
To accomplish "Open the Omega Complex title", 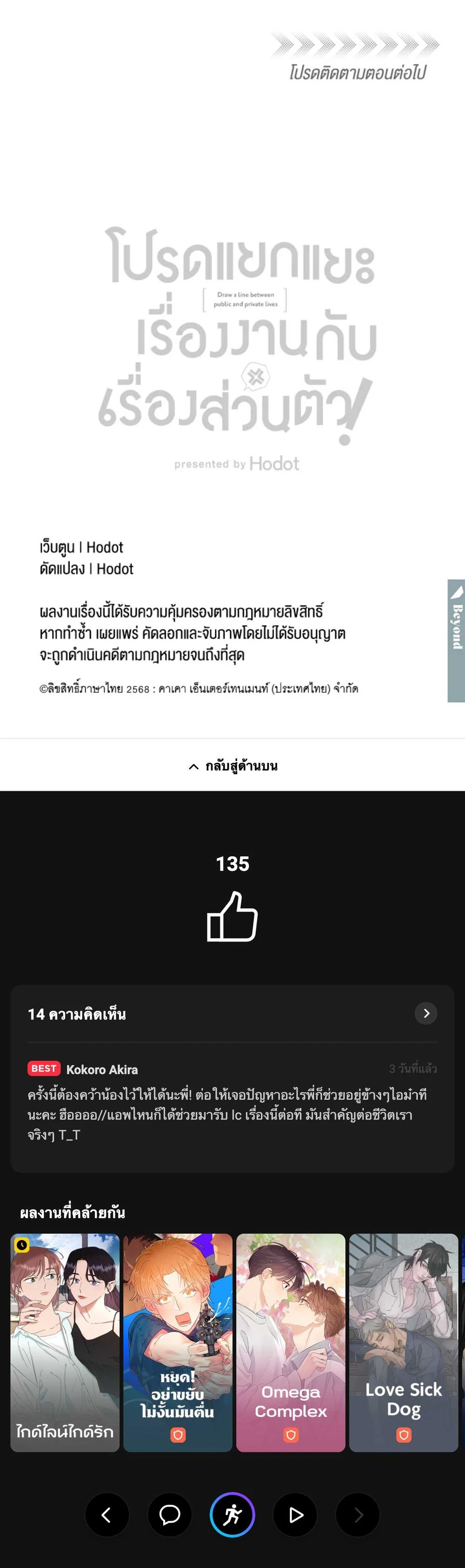I will [x=291, y=1342].
